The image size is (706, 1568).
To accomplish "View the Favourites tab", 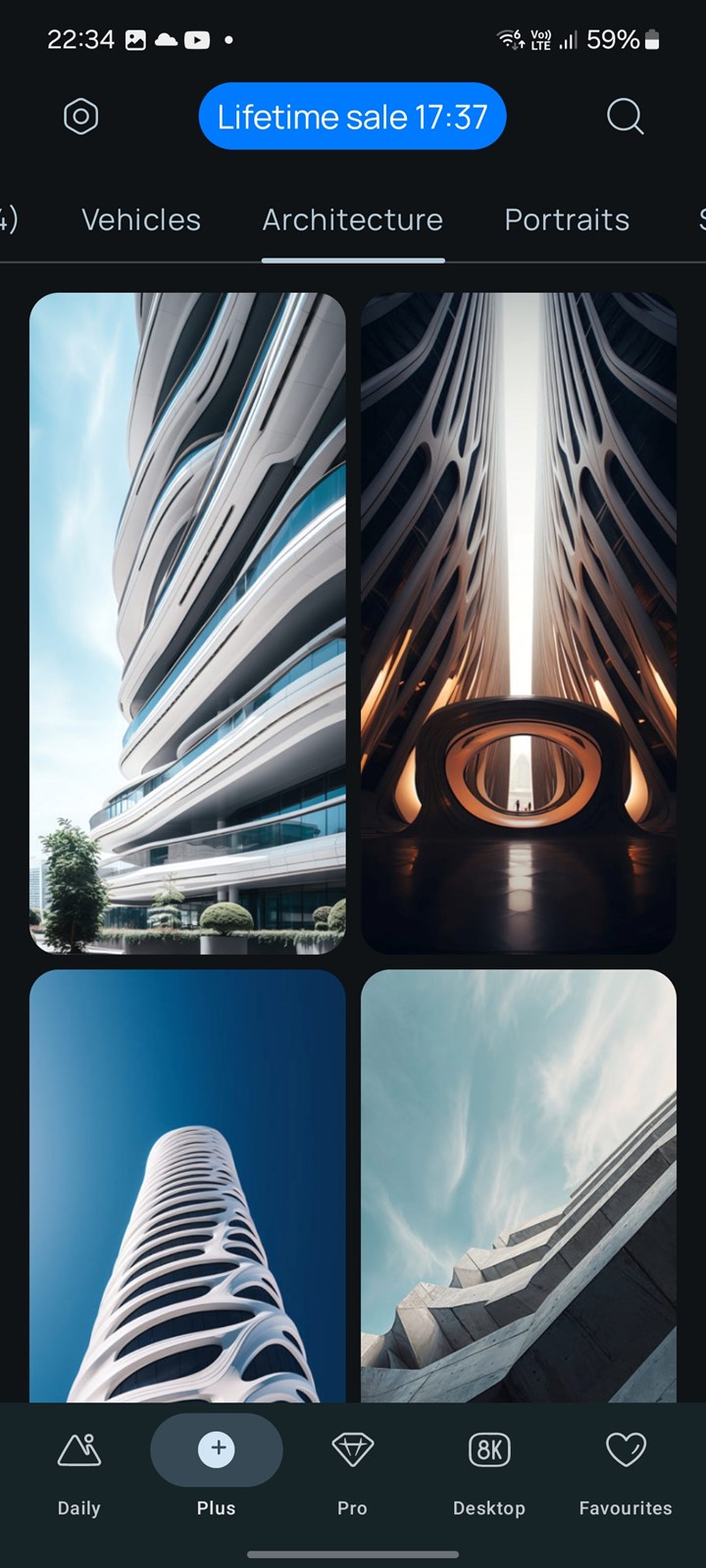I will tap(626, 1473).
